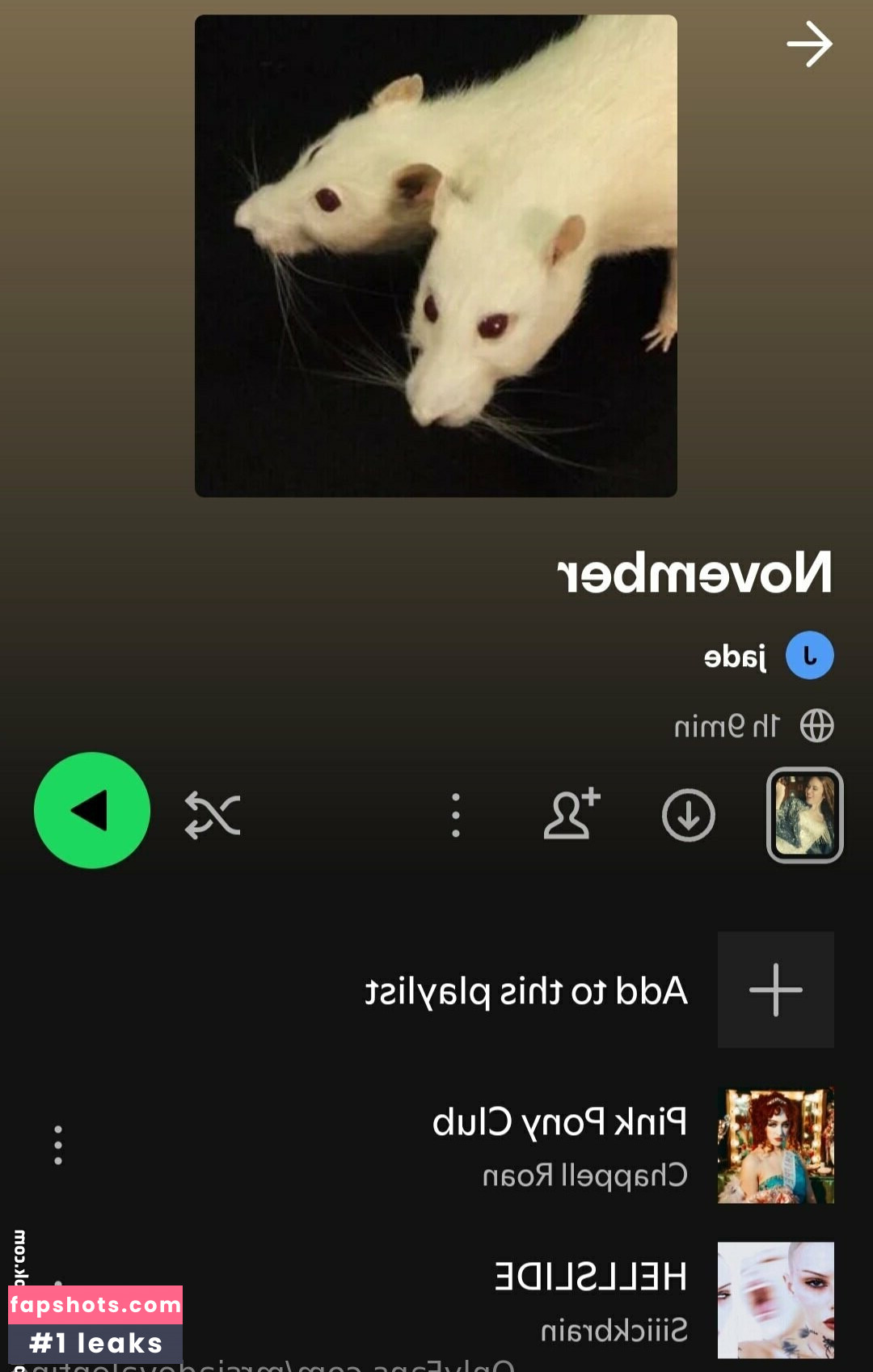The width and height of the screenshot is (873, 1372).
Task: Open the Pink Pony Club track options menu
Action: (x=57, y=1144)
